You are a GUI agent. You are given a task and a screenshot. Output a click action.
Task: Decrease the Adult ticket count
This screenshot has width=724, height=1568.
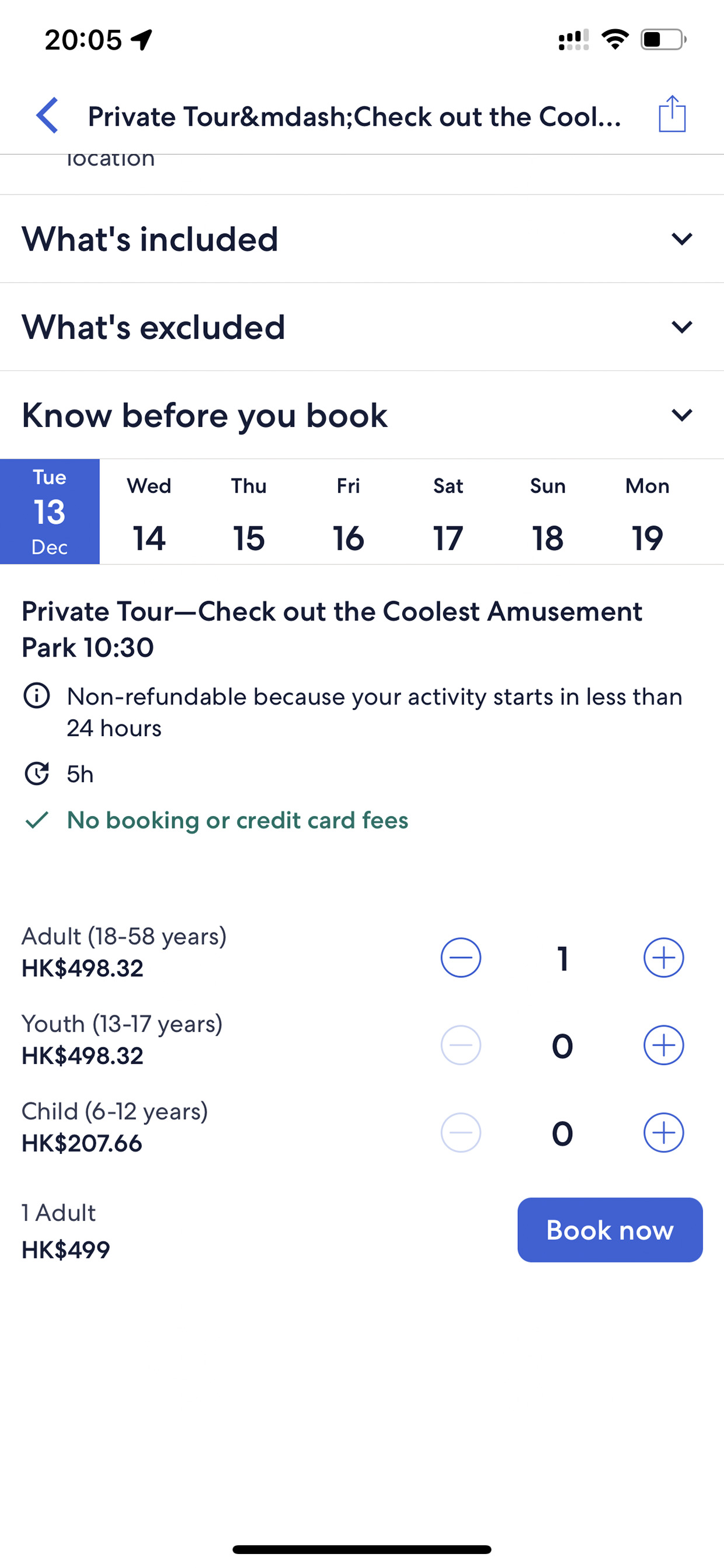tap(461, 958)
